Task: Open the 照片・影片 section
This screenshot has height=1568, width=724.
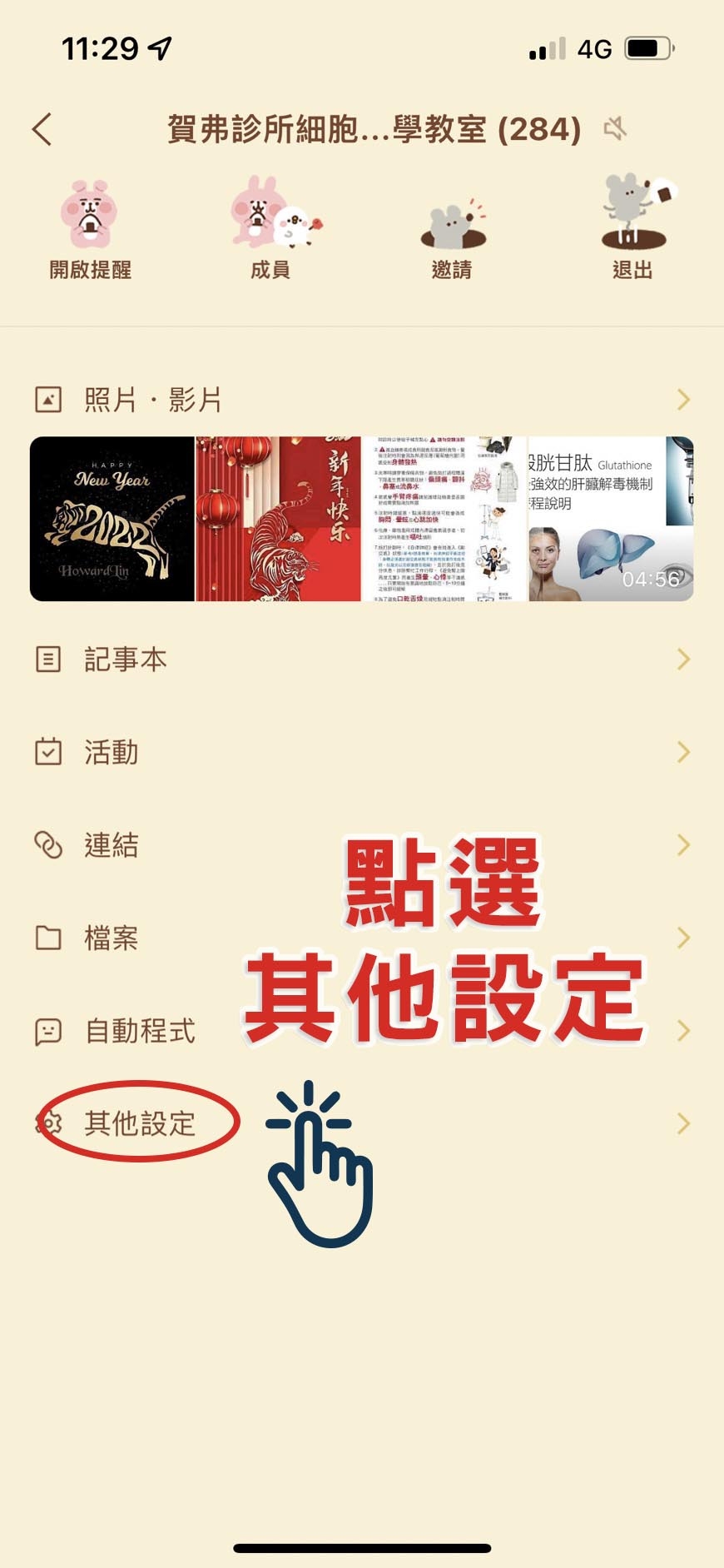Action: (x=362, y=400)
